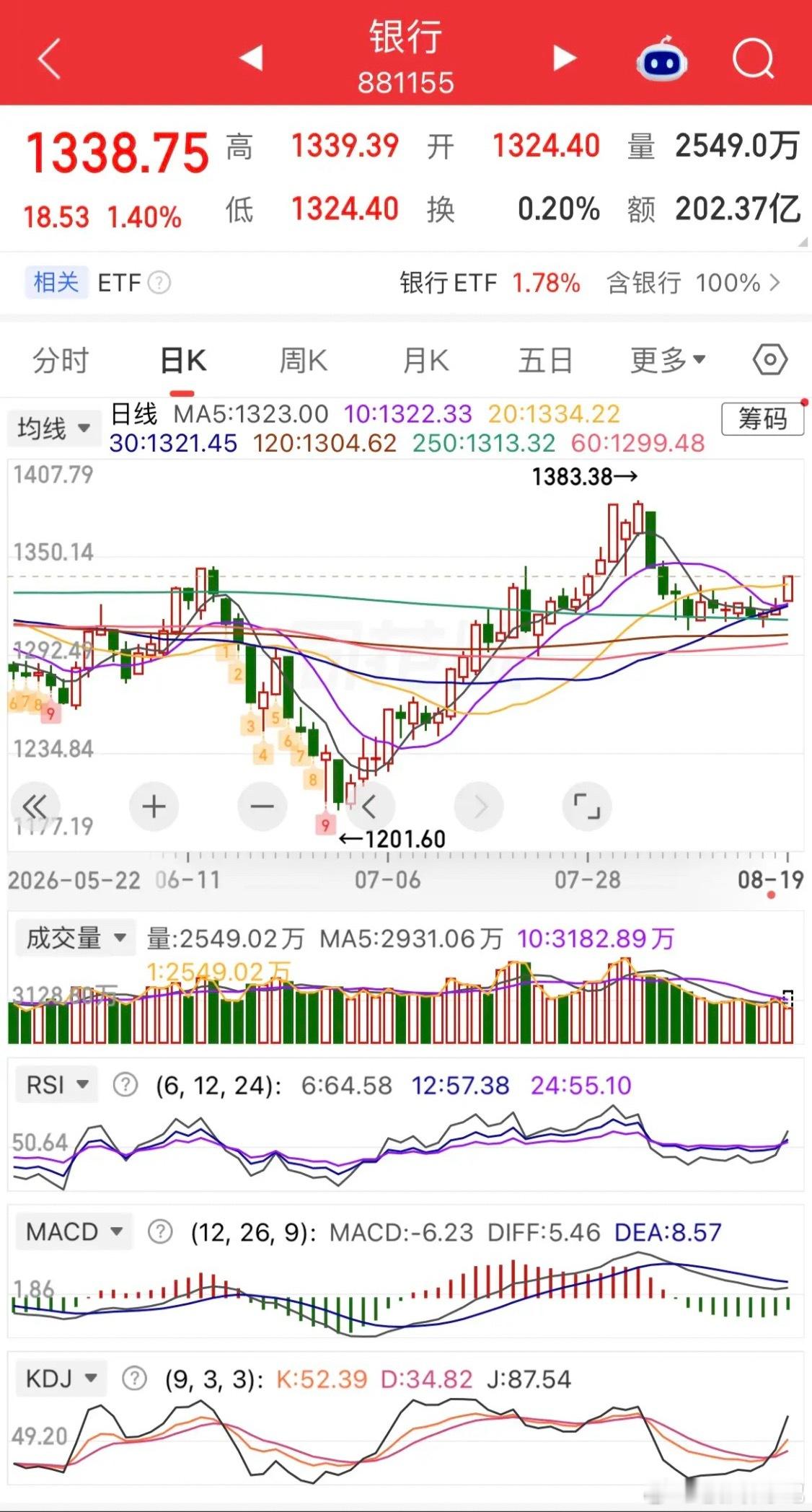Viewport: 812px width, 1512px height.
Task: Open the KDJ help question mark
Action: pos(134,1379)
